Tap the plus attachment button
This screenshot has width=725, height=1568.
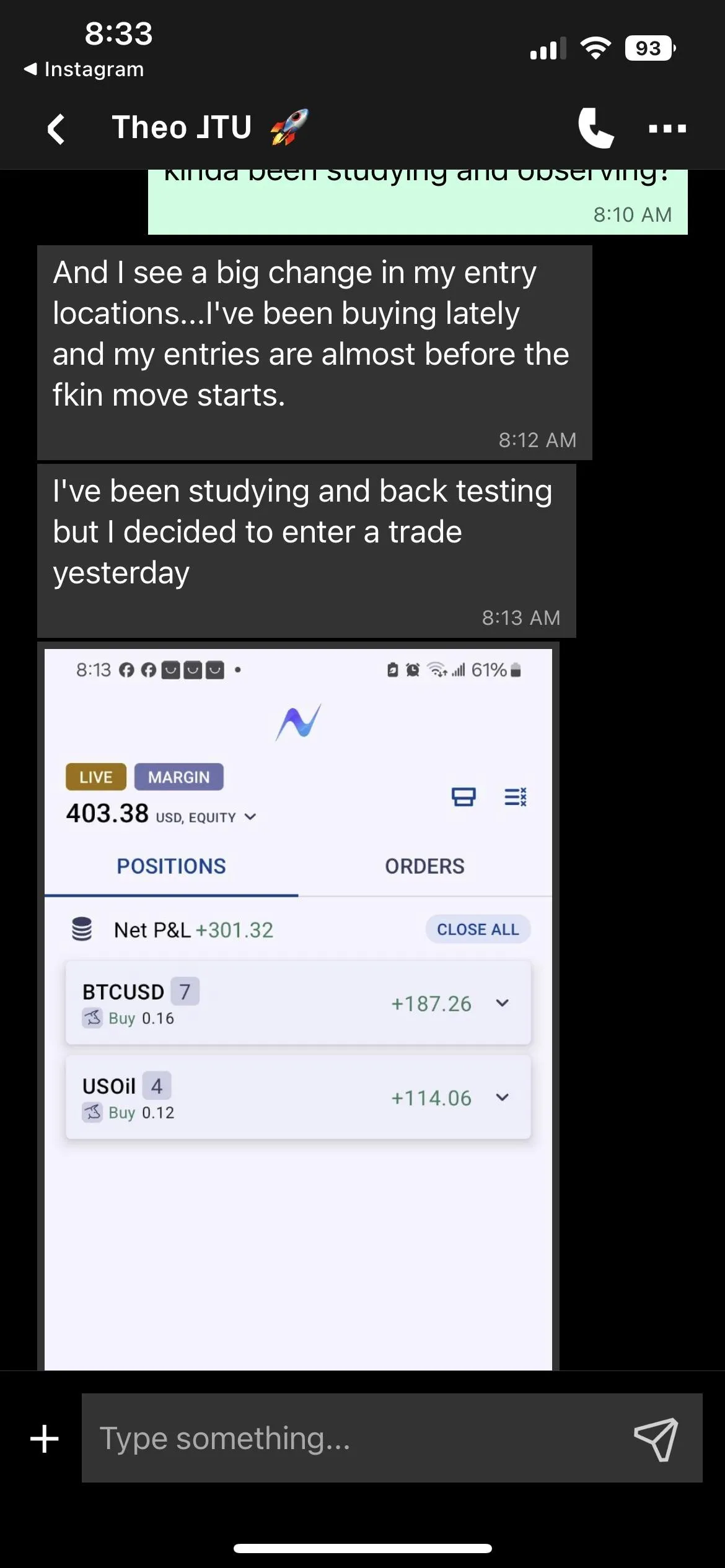(45, 1438)
